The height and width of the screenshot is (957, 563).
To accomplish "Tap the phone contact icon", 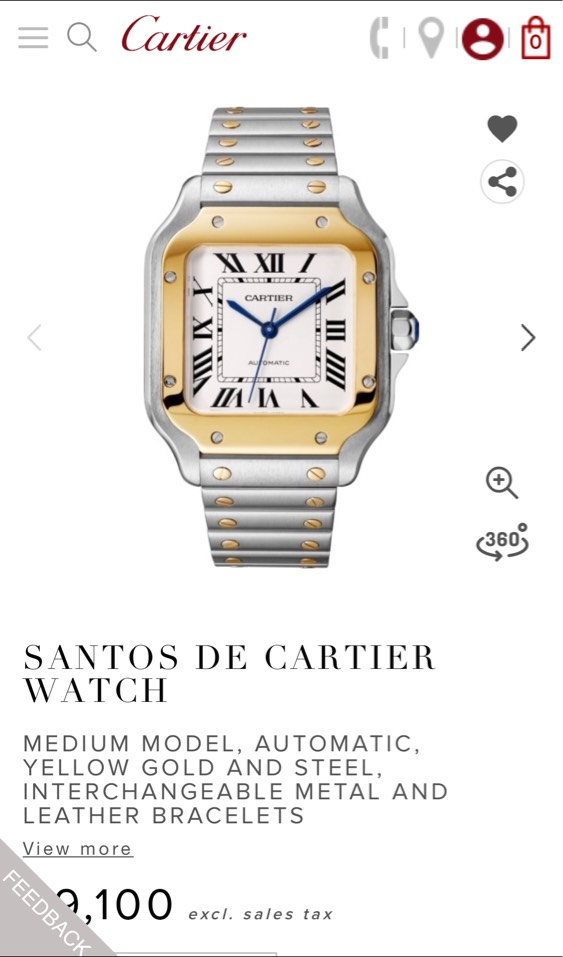I will click(x=380, y=38).
